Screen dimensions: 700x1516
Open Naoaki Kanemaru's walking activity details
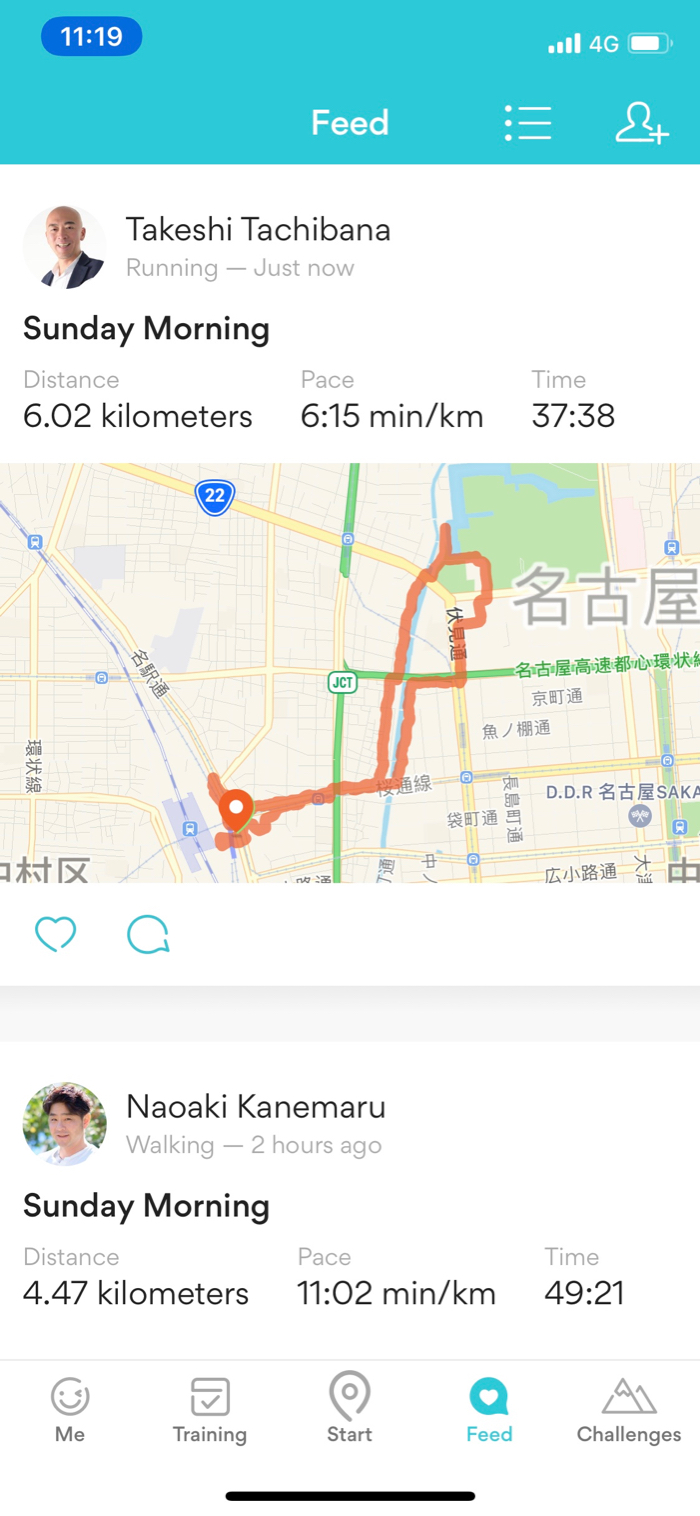point(146,1206)
